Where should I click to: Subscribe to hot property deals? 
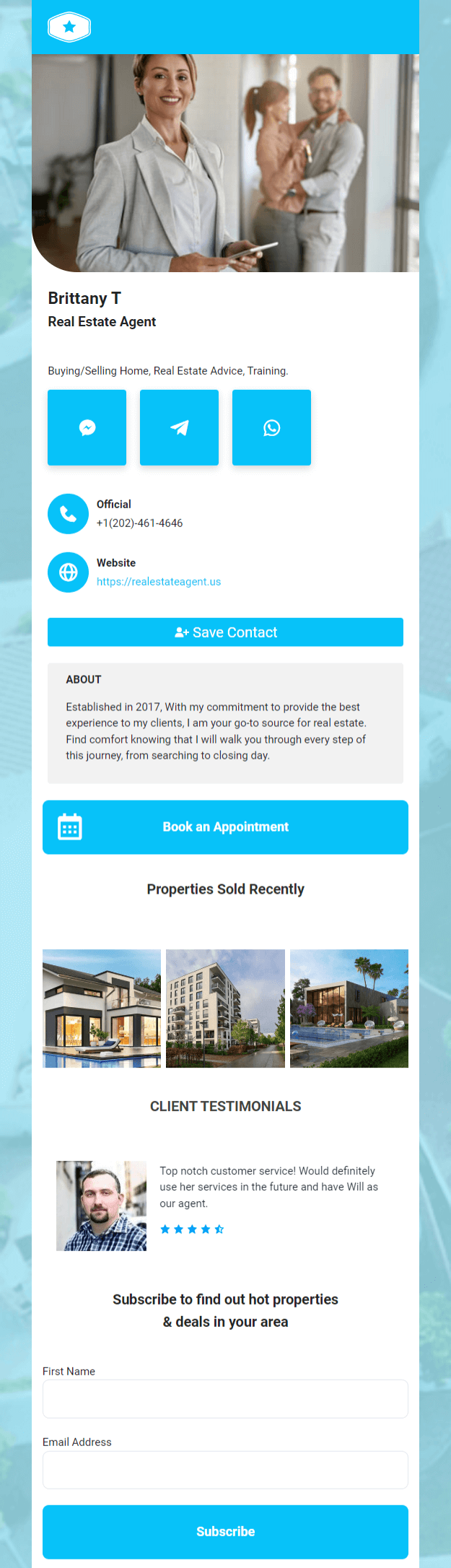click(225, 1531)
